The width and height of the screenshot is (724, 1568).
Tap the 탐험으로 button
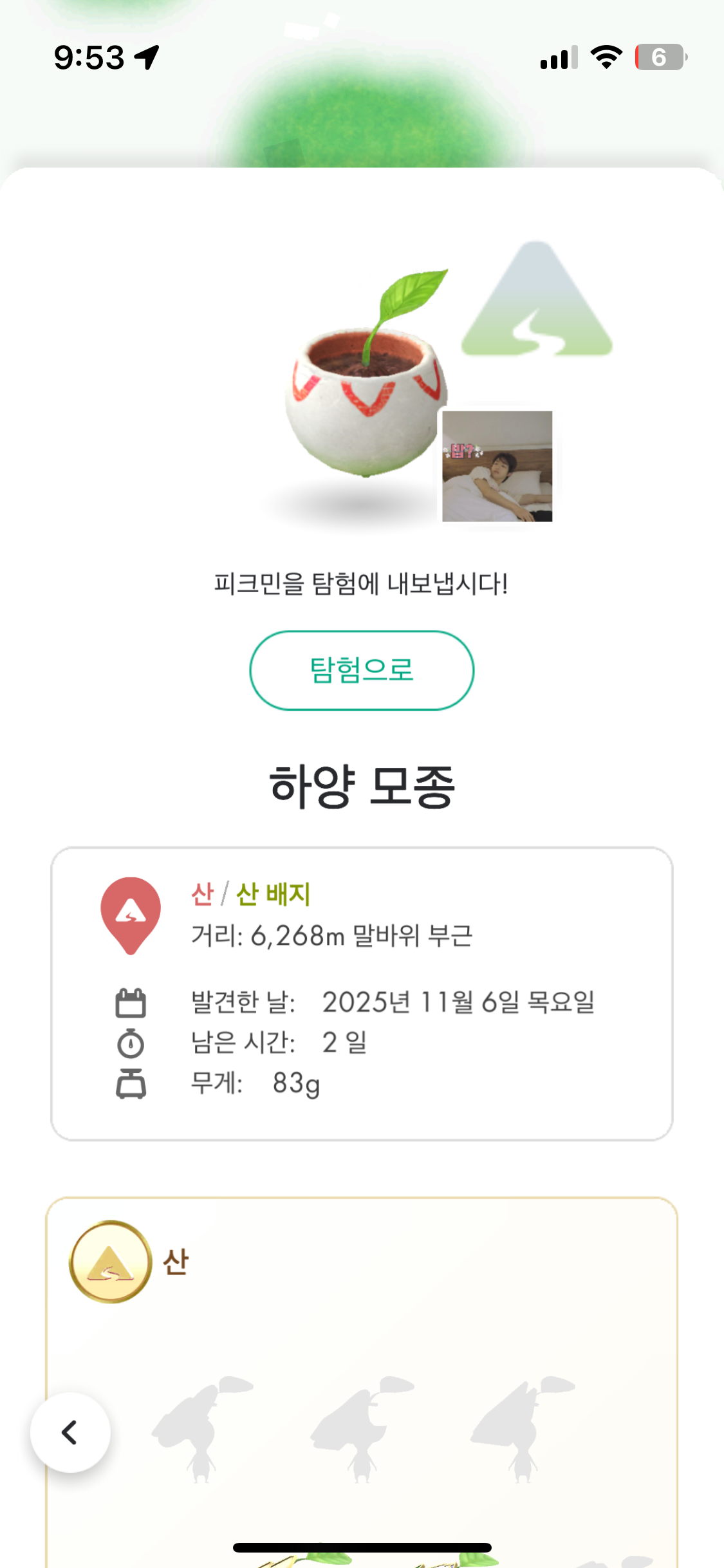362,670
